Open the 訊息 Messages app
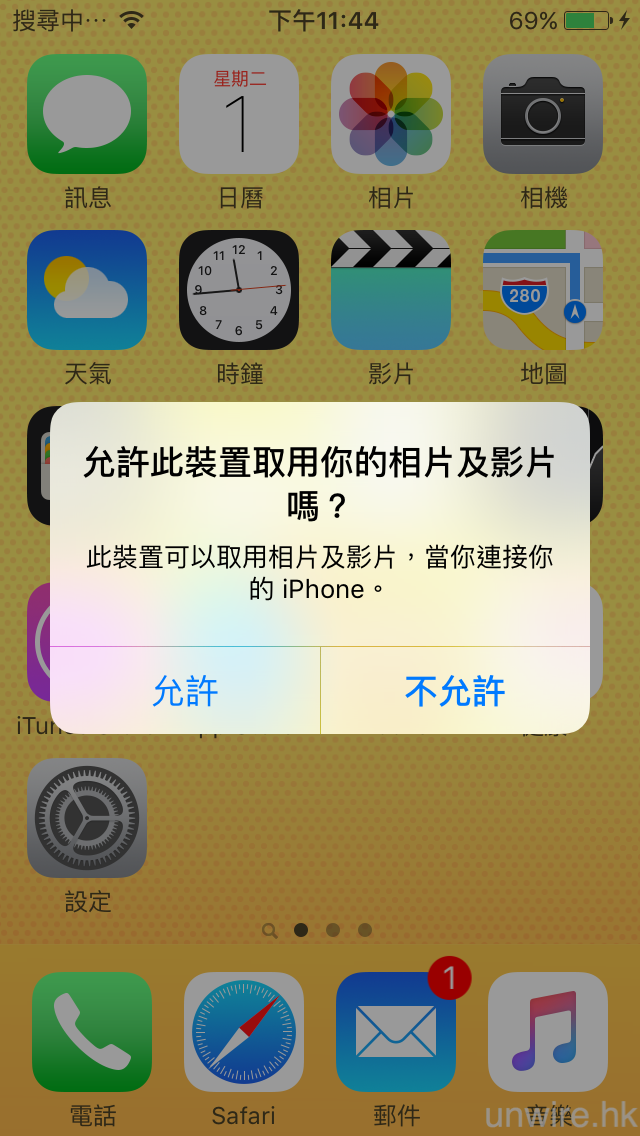This screenshot has height=1136, width=640. point(87,114)
